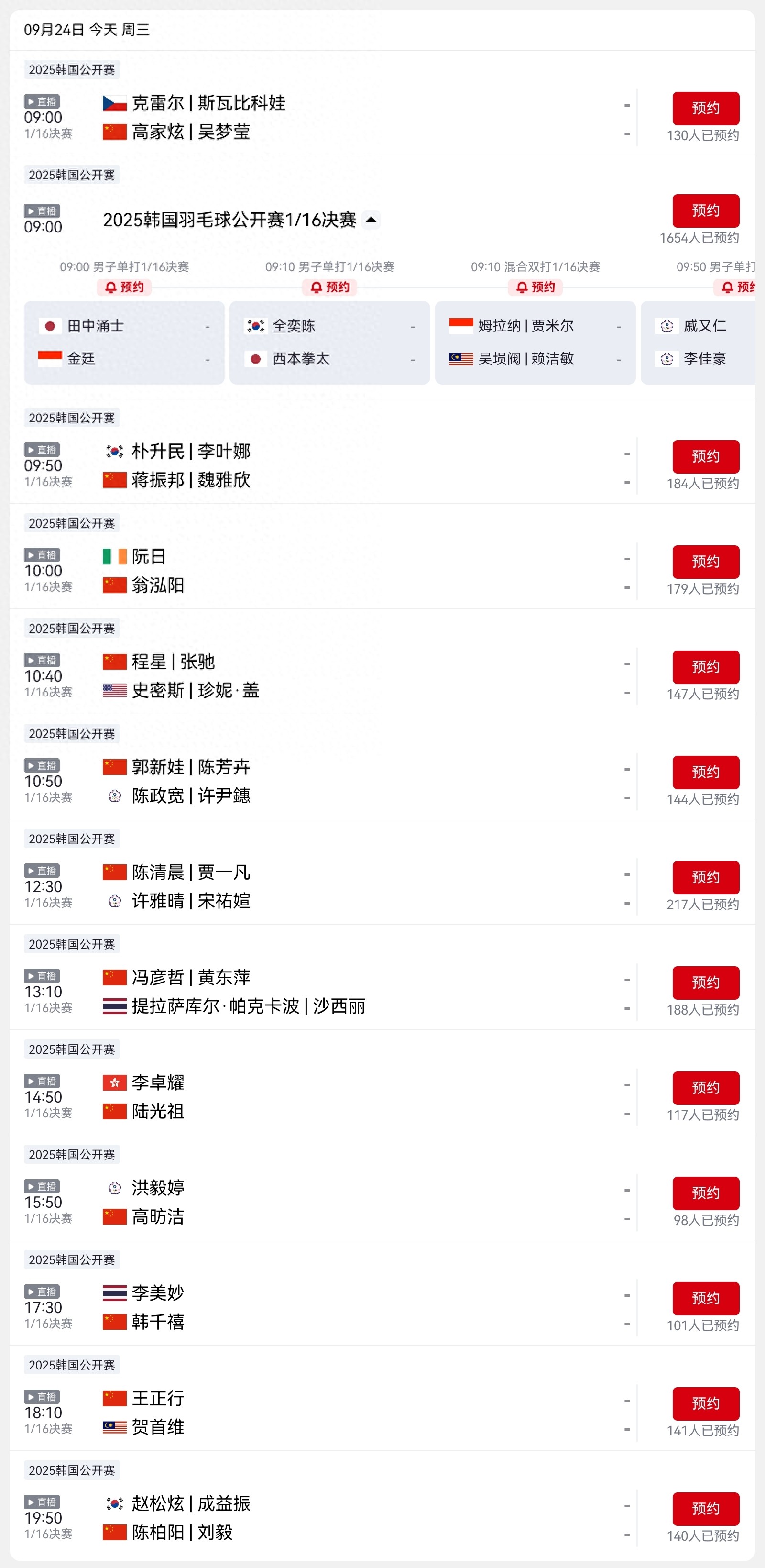
Task: Enable reminder for 全奕陈 vs 西本拳太
Action: 329,287
